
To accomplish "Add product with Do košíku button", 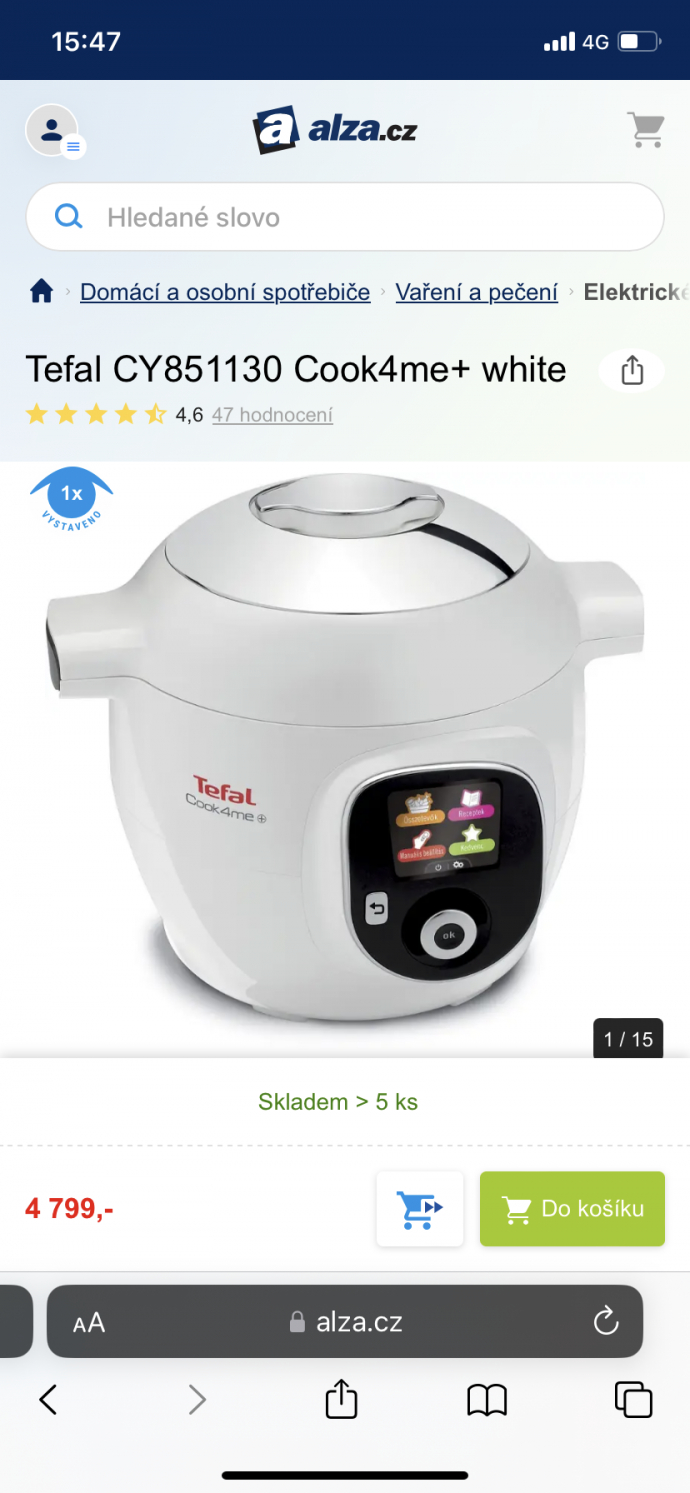I will (x=572, y=1208).
